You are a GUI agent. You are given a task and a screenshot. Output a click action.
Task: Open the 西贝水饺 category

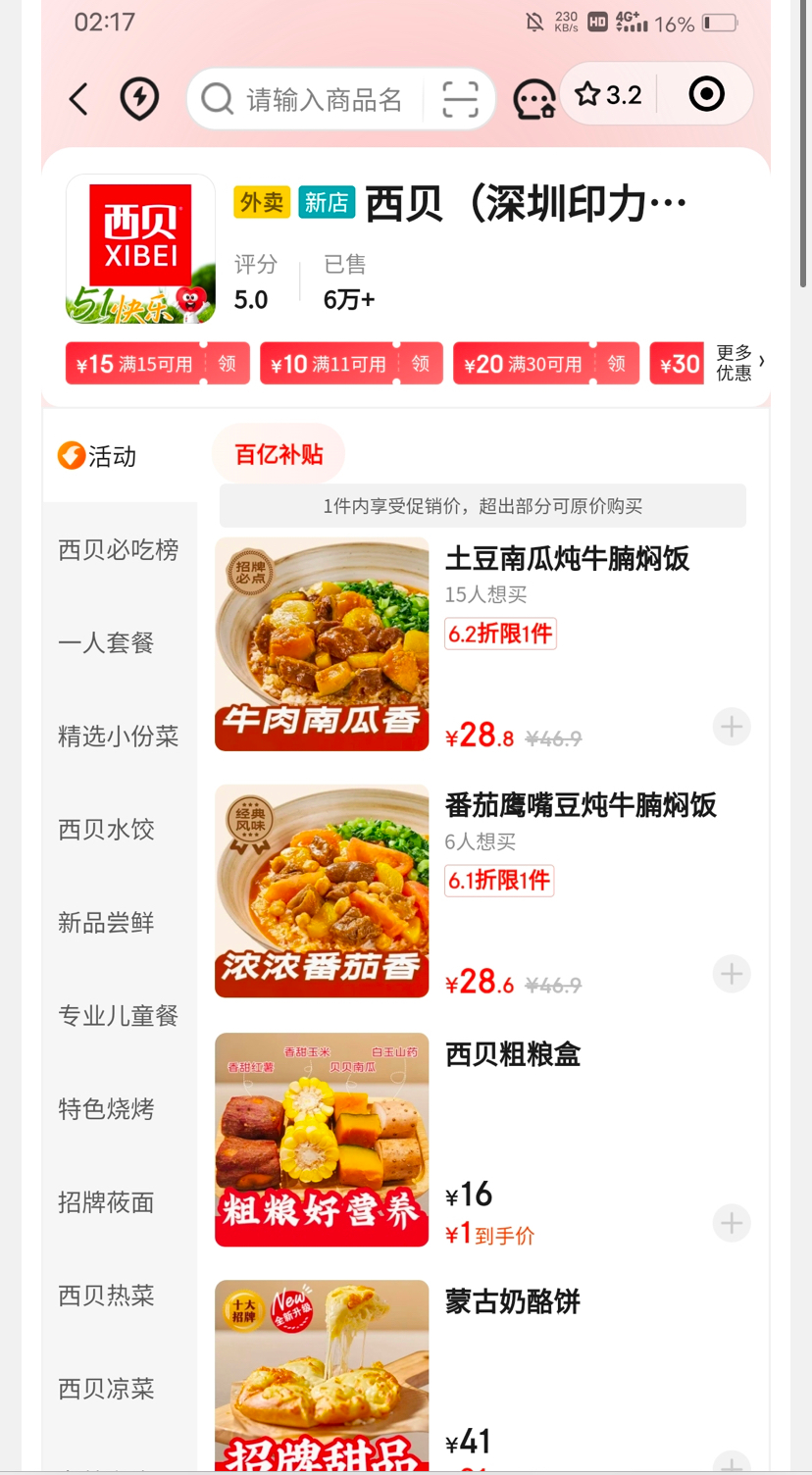point(106,830)
